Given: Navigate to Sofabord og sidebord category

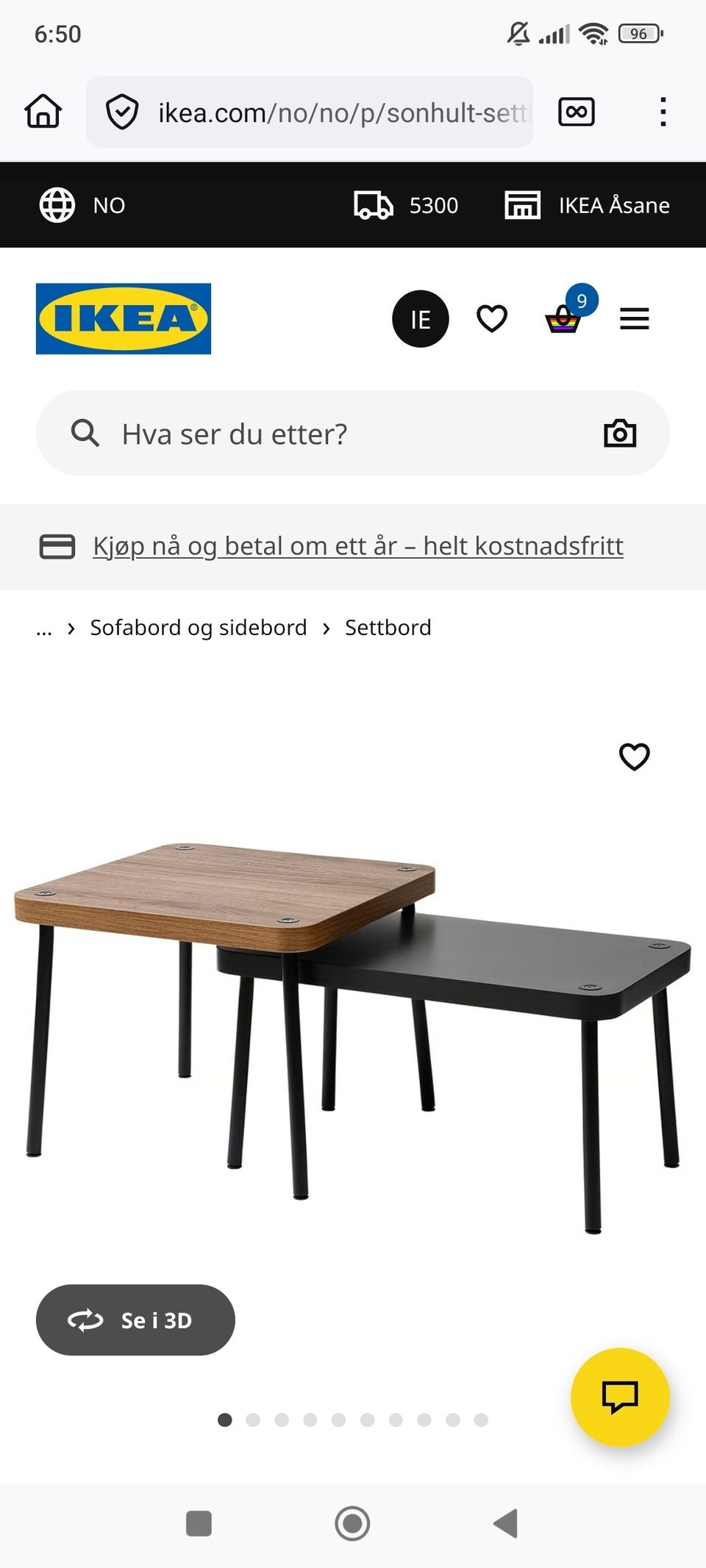Looking at the screenshot, I should 198,627.
